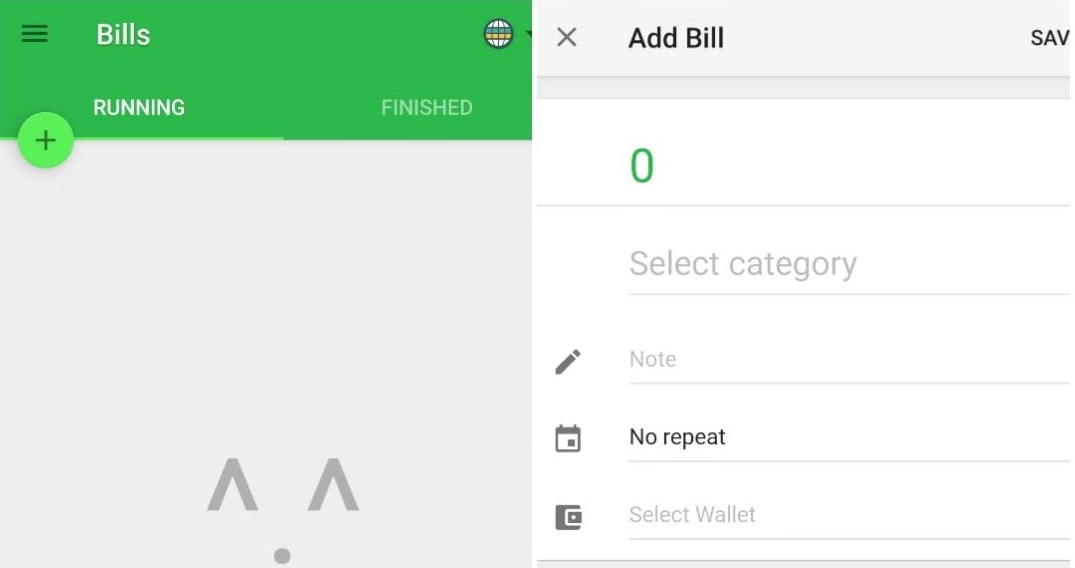Open the hamburger drawer menu
The height and width of the screenshot is (568, 1075).
(x=35, y=34)
